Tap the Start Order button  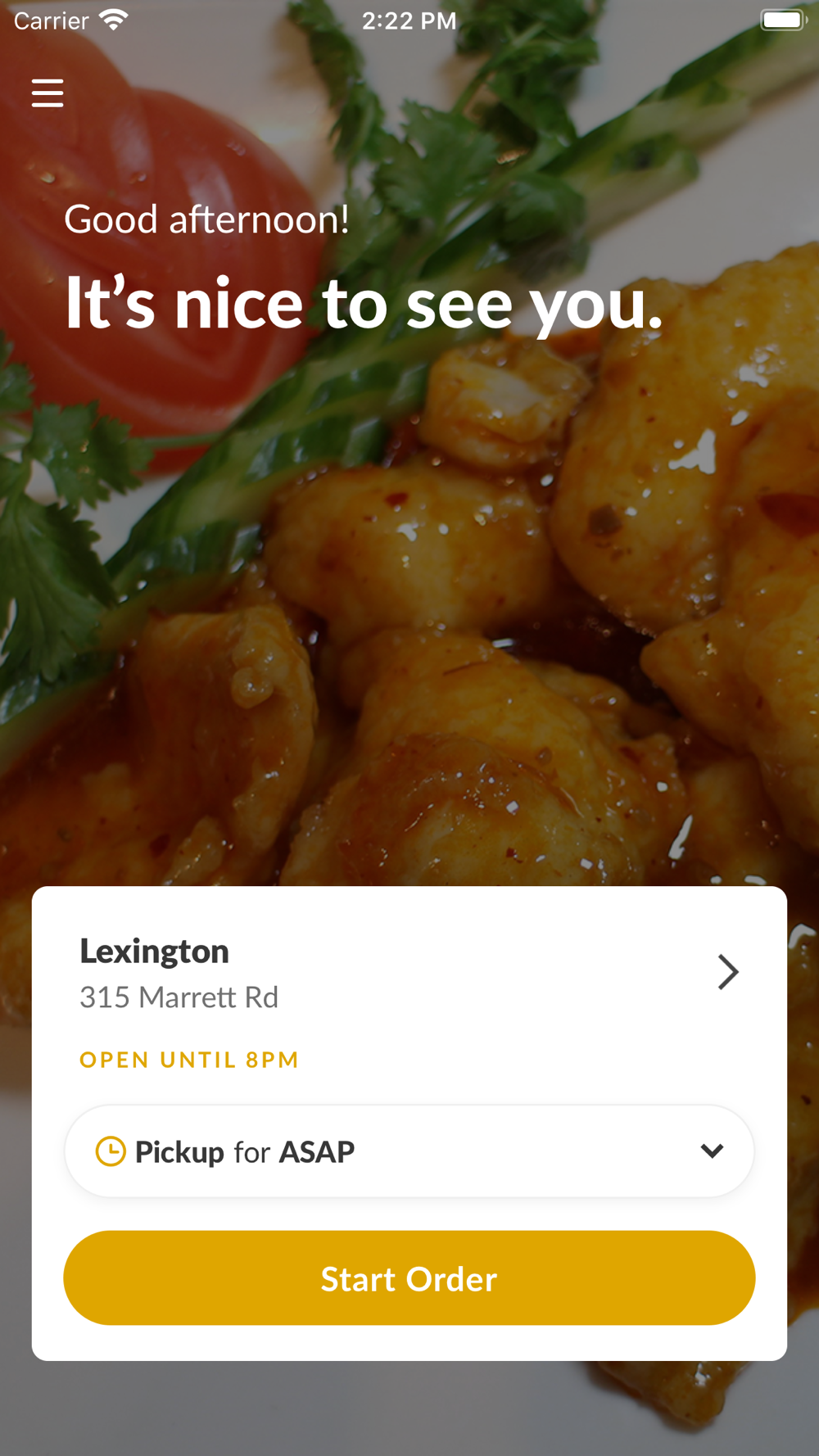409,1278
